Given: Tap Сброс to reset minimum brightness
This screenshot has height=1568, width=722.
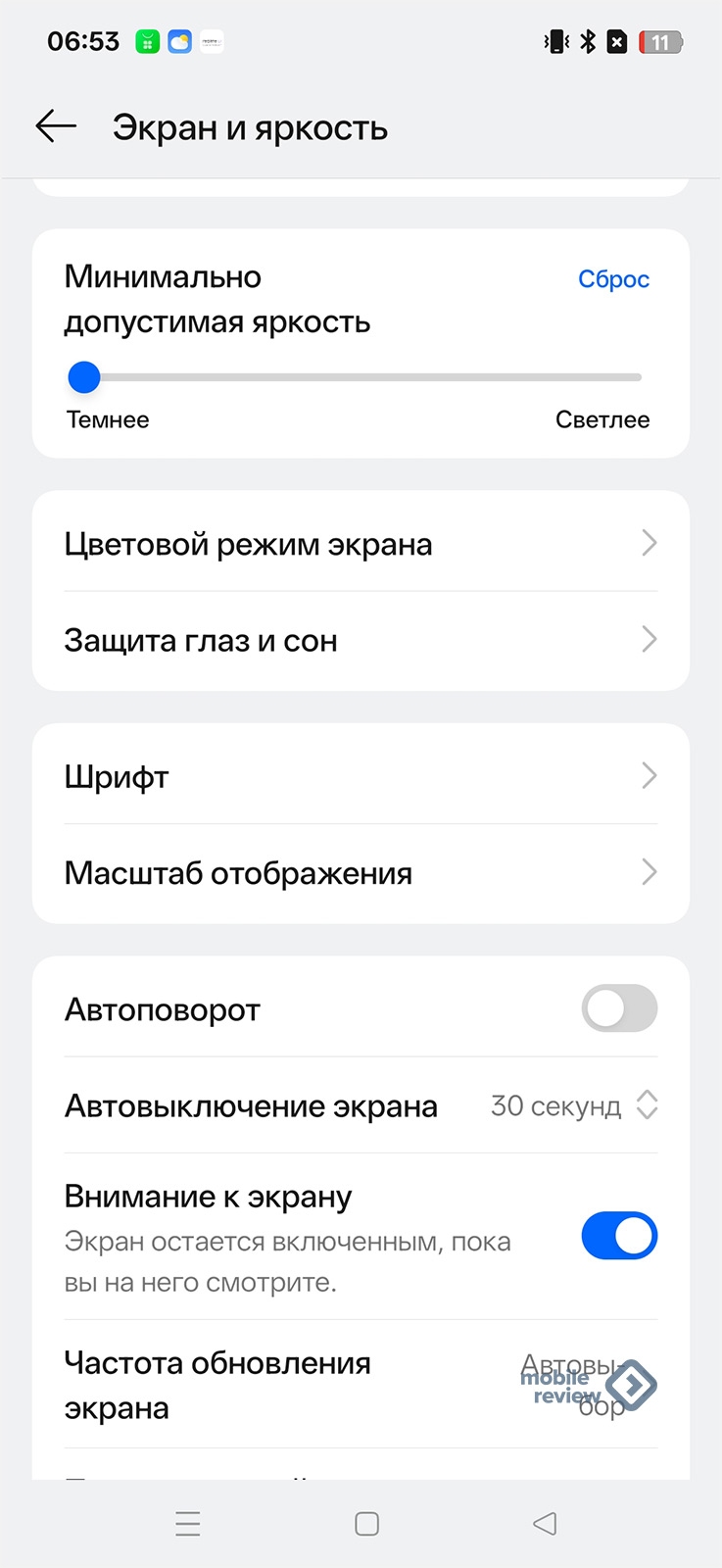Looking at the screenshot, I should (613, 279).
